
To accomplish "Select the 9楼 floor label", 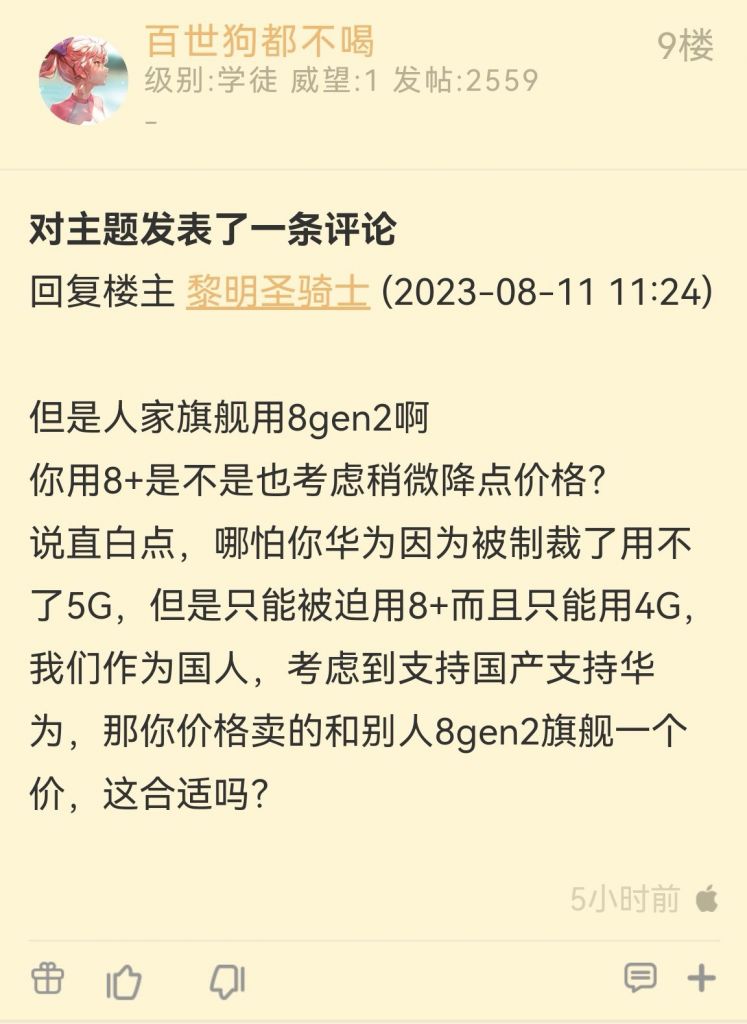I will pyautogui.click(x=684, y=44).
